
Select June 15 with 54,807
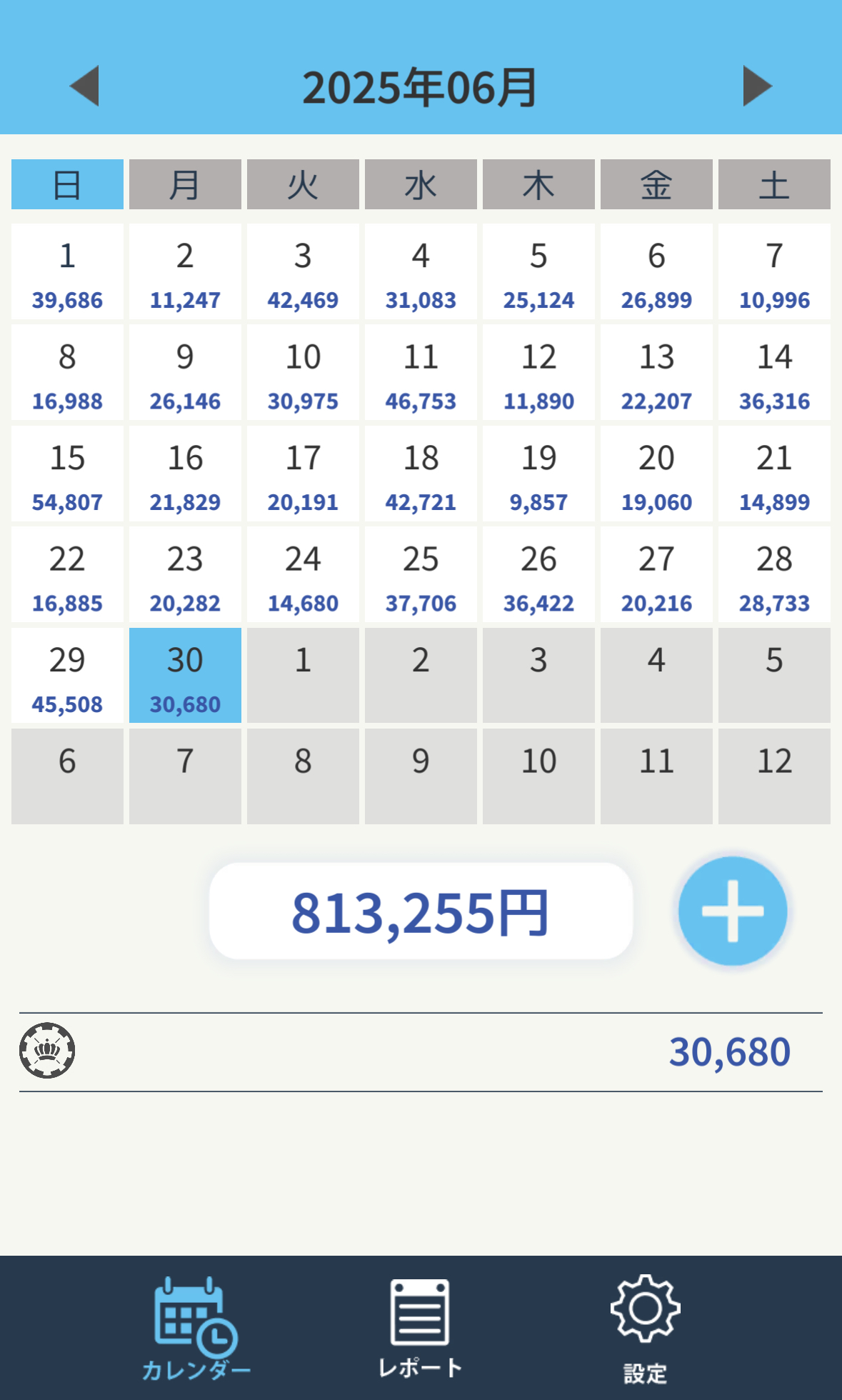(x=67, y=474)
